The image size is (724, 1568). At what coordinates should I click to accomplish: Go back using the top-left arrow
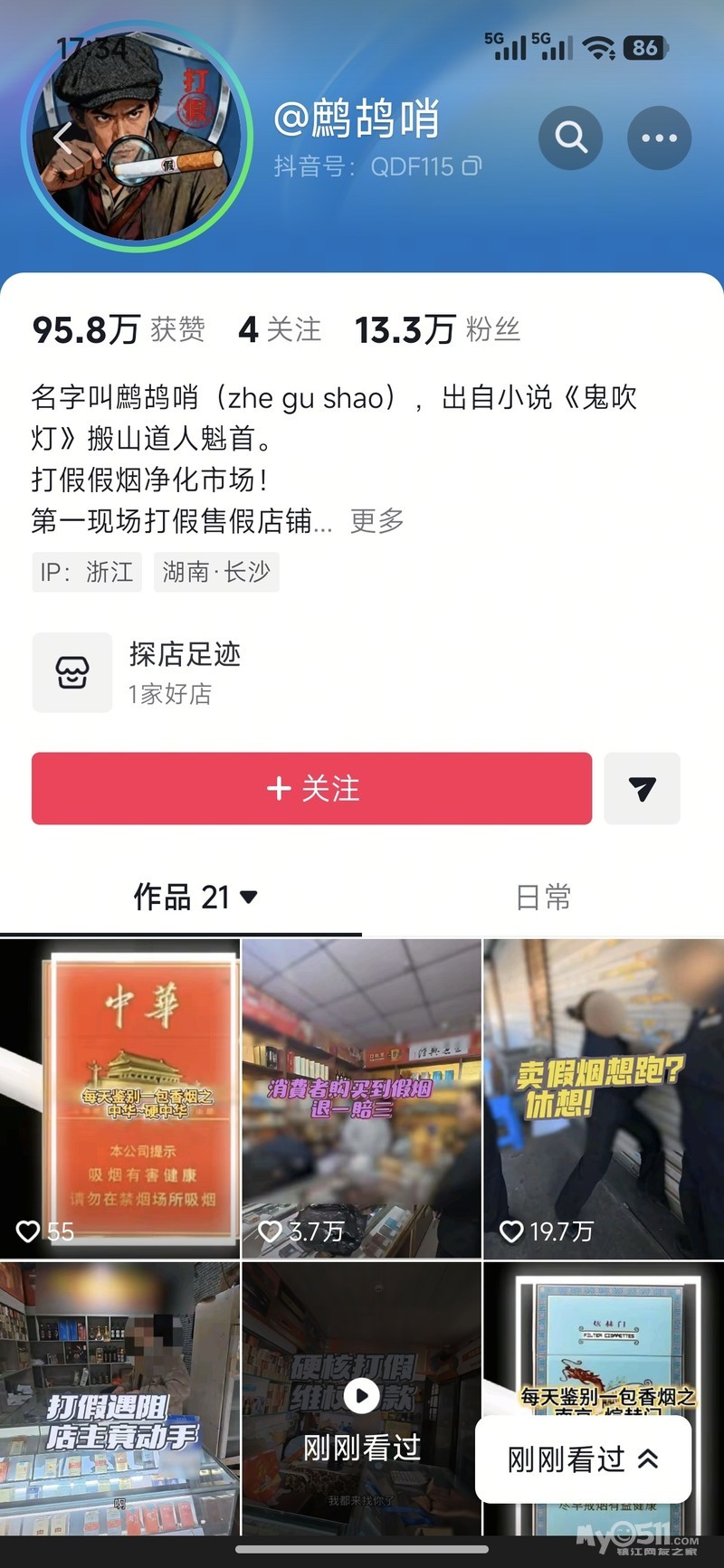[x=62, y=138]
